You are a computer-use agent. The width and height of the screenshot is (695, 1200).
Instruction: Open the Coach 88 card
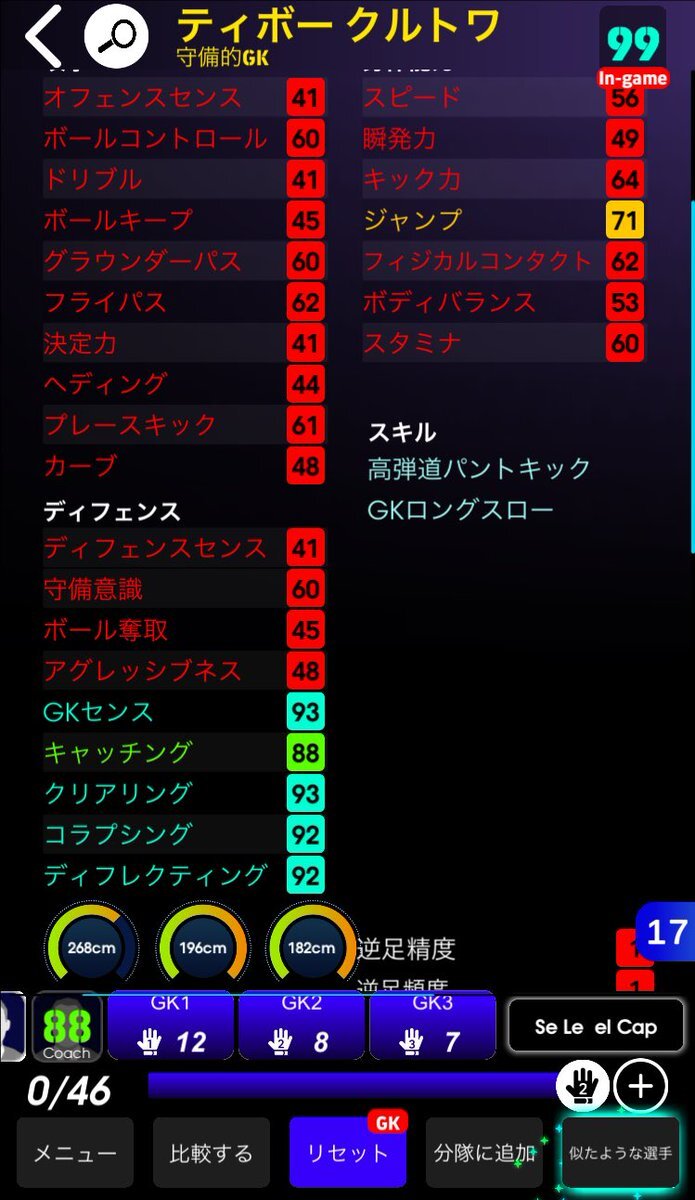tap(67, 1027)
